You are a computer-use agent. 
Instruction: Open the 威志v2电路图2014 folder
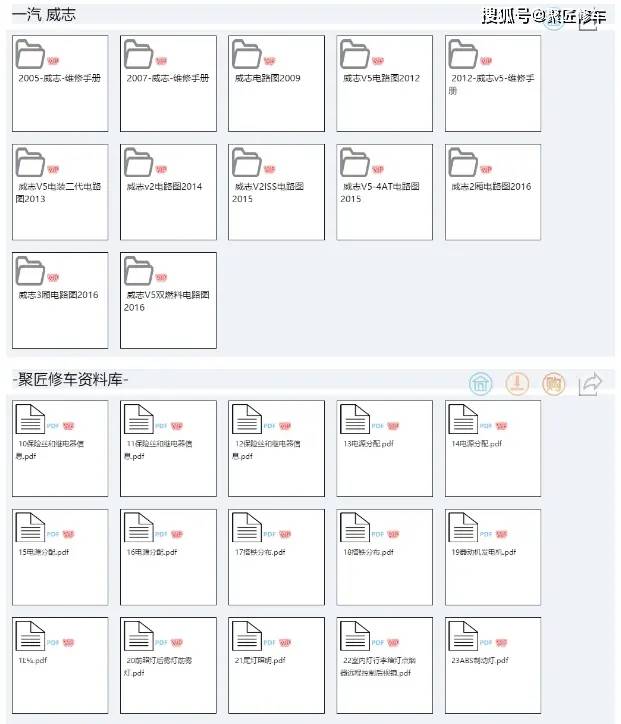tap(168, 191)
